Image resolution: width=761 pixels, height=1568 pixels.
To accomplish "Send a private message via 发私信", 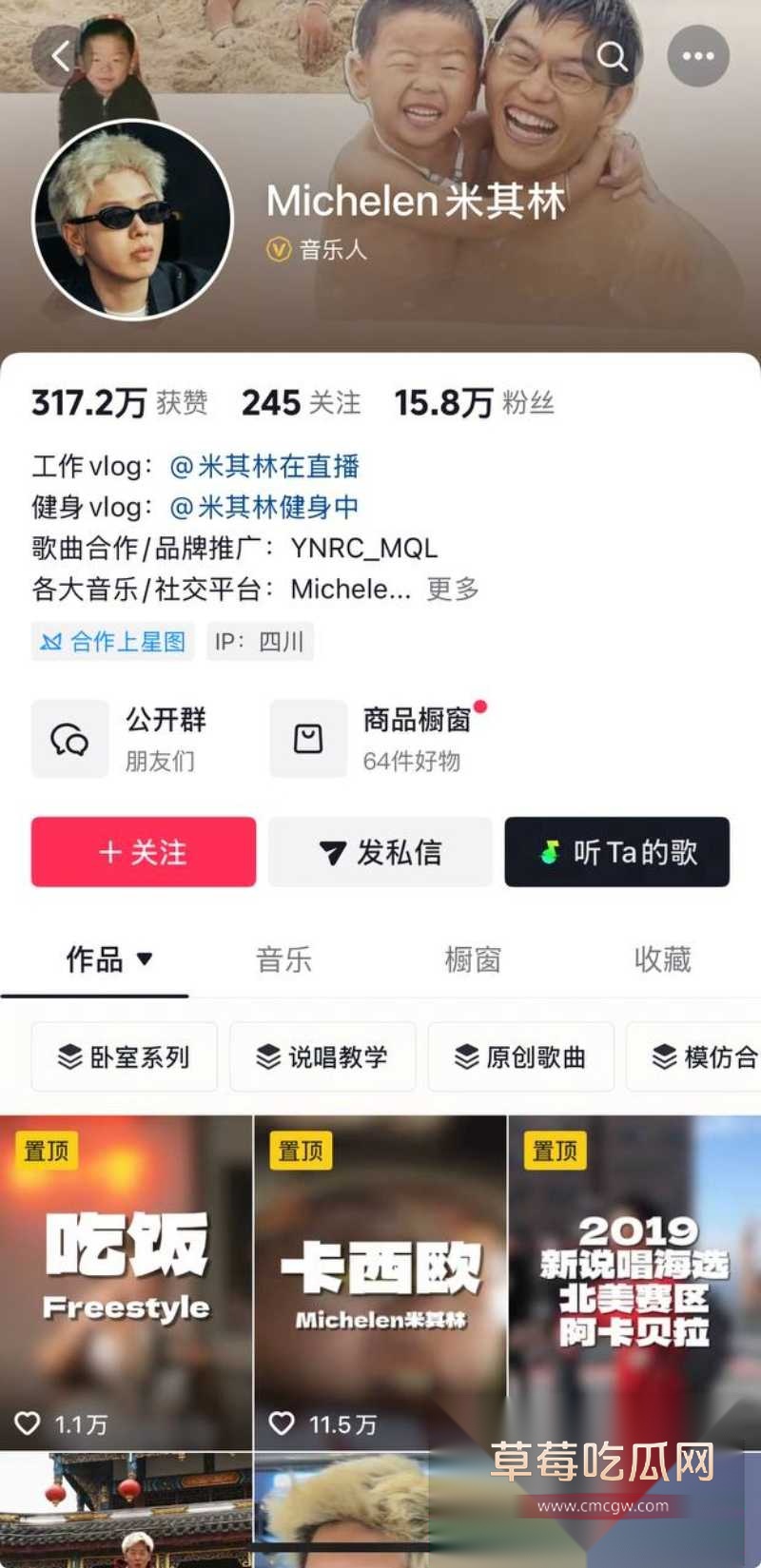I will click(x=380, y=852).
